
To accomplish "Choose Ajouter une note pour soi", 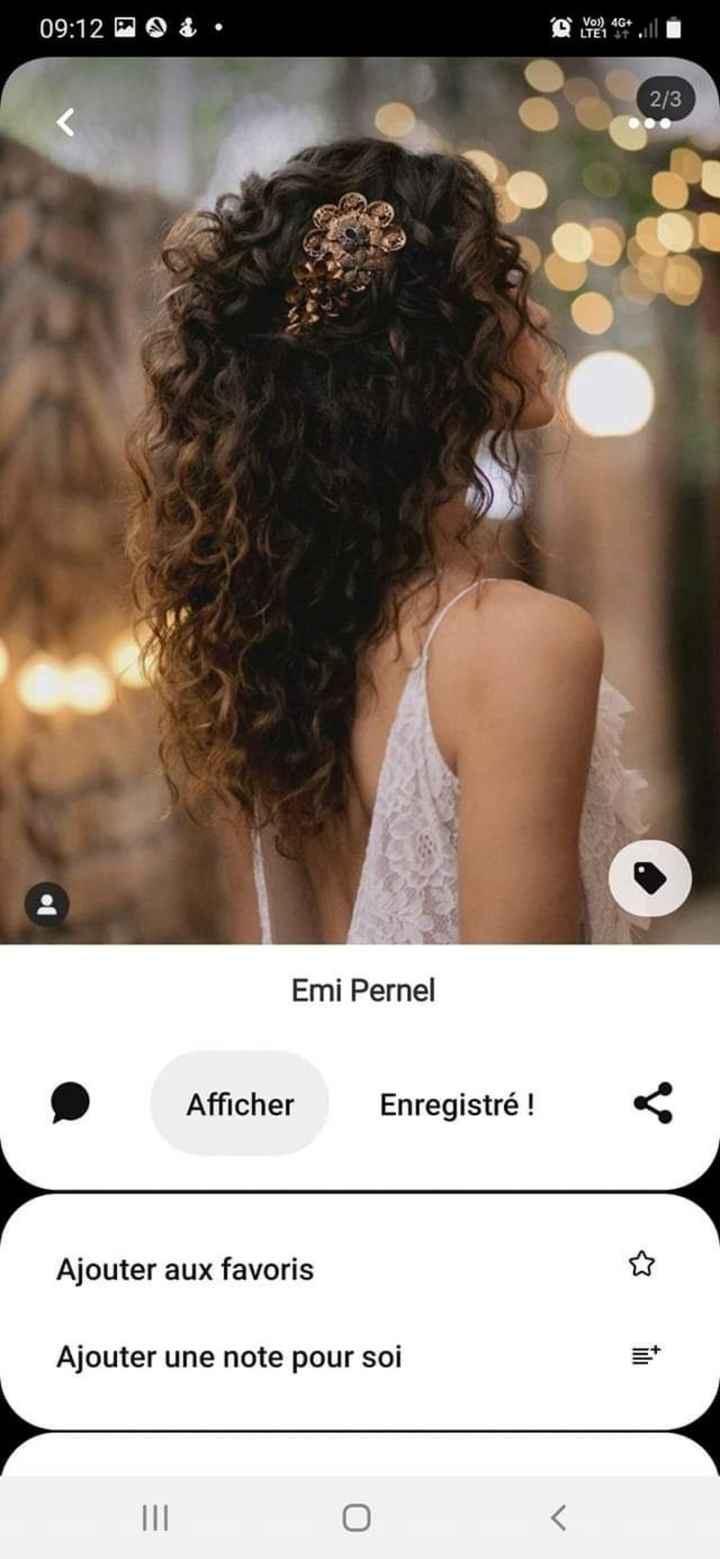I will click(229, 1356).
